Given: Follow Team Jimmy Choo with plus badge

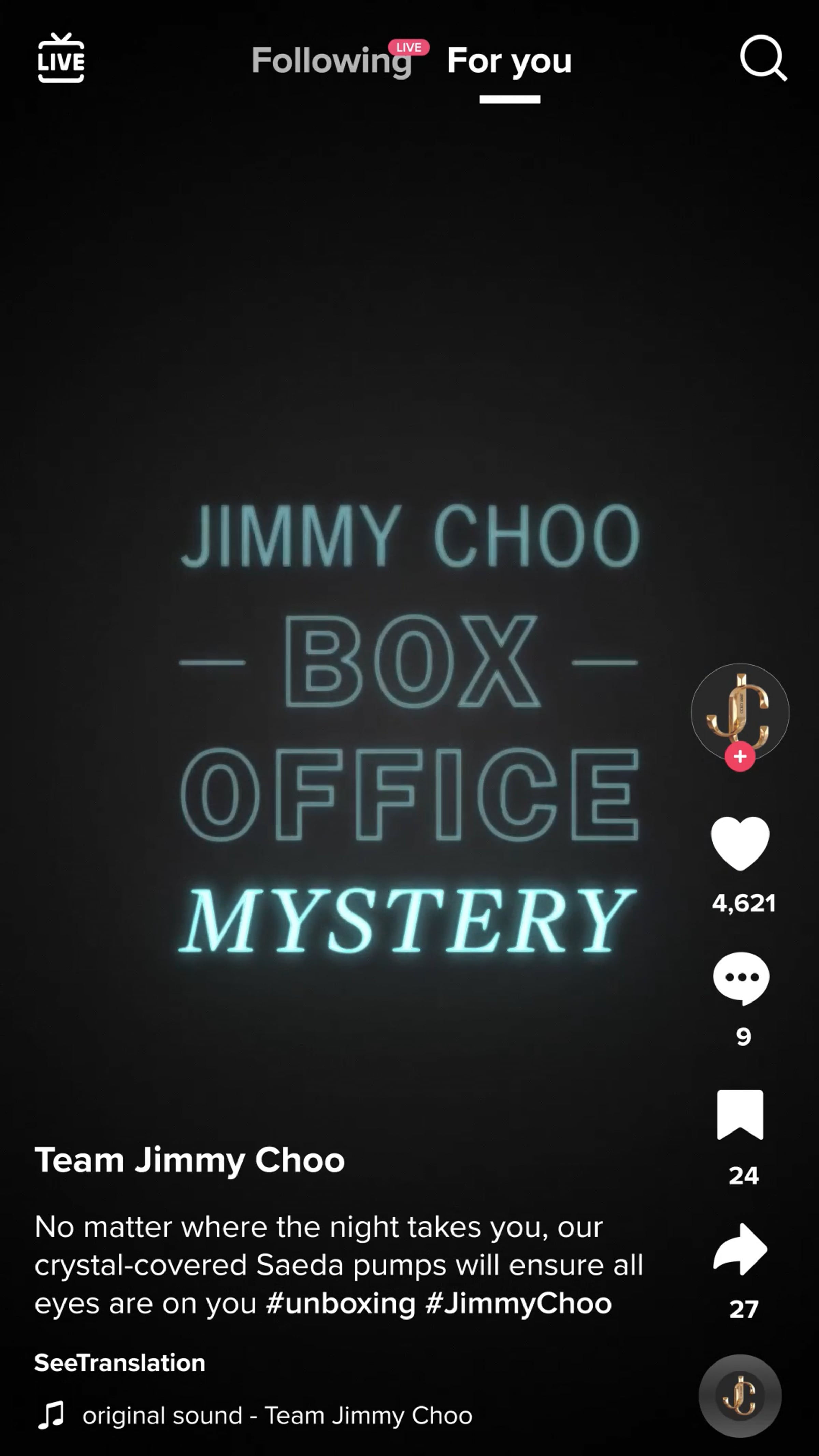Looking at the screenshot, I should (x=739, y=757).
